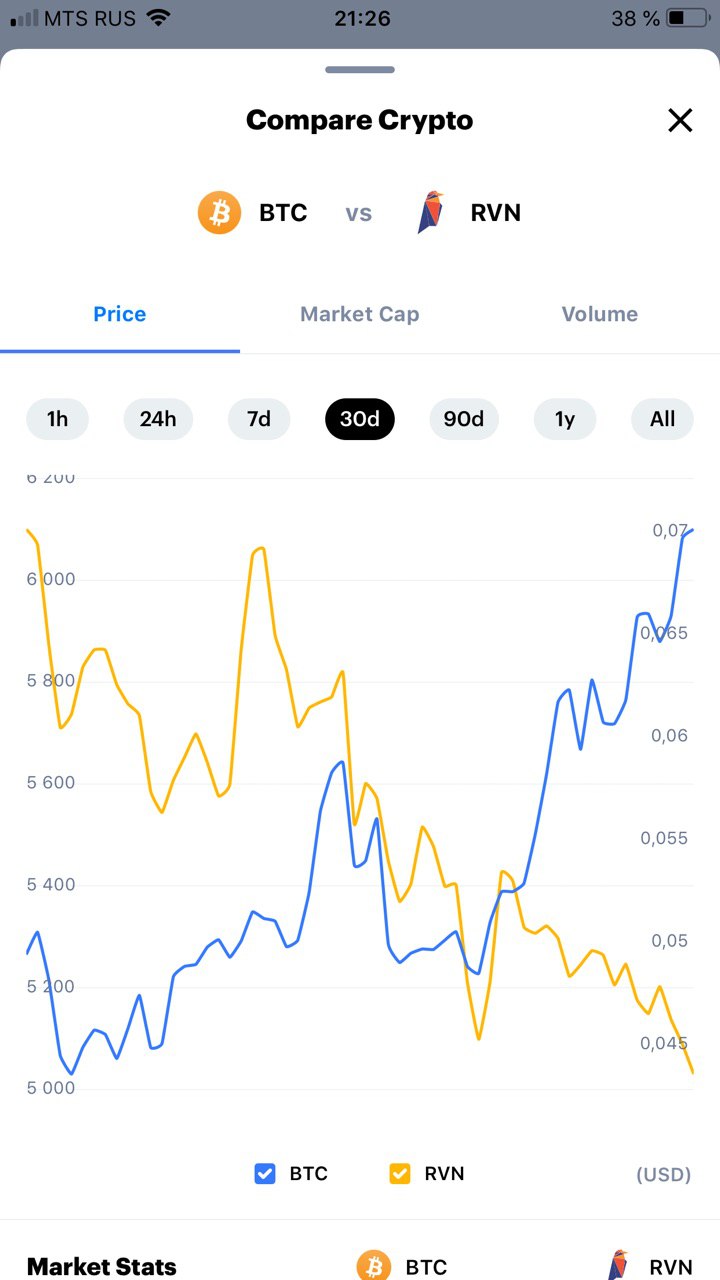
Task: Choose the 30d chart range
Action: point(360,419)
